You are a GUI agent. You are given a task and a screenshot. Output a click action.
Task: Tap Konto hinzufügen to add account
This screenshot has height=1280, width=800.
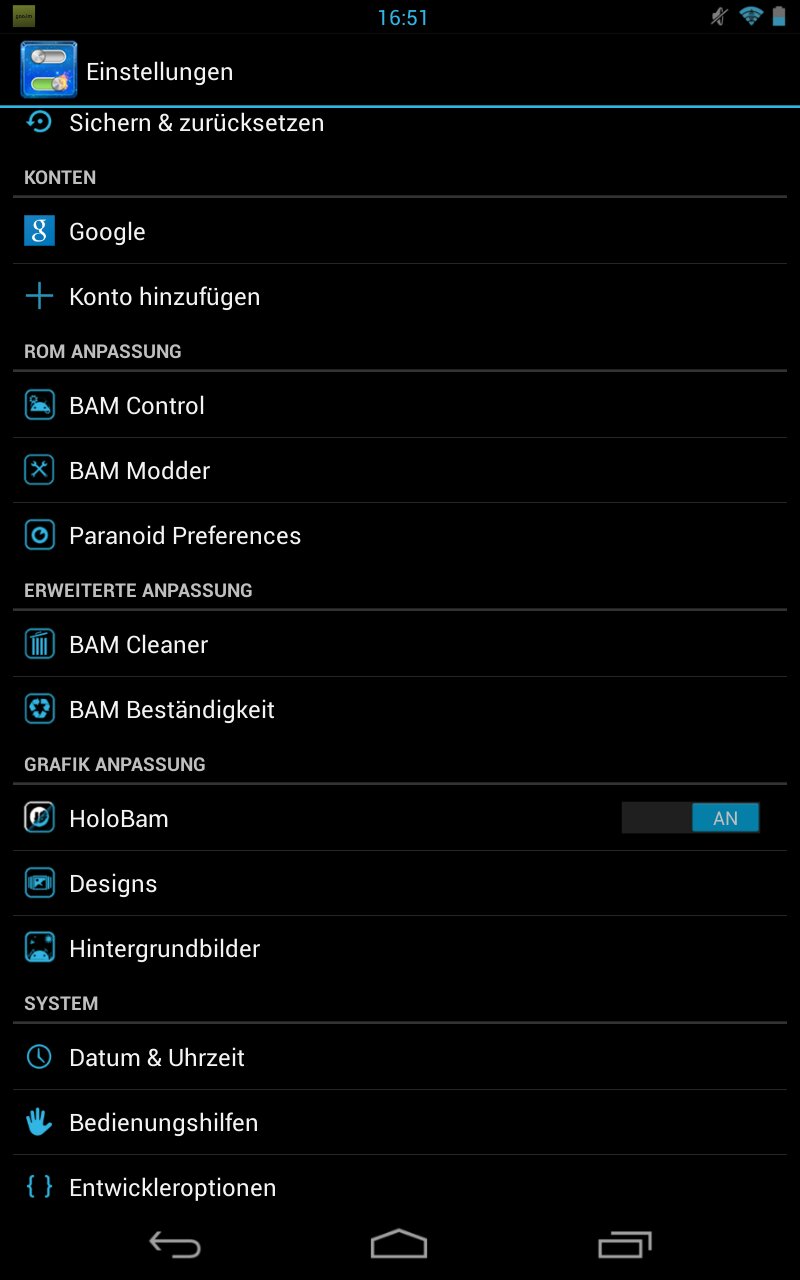click(x=164, y=297)
